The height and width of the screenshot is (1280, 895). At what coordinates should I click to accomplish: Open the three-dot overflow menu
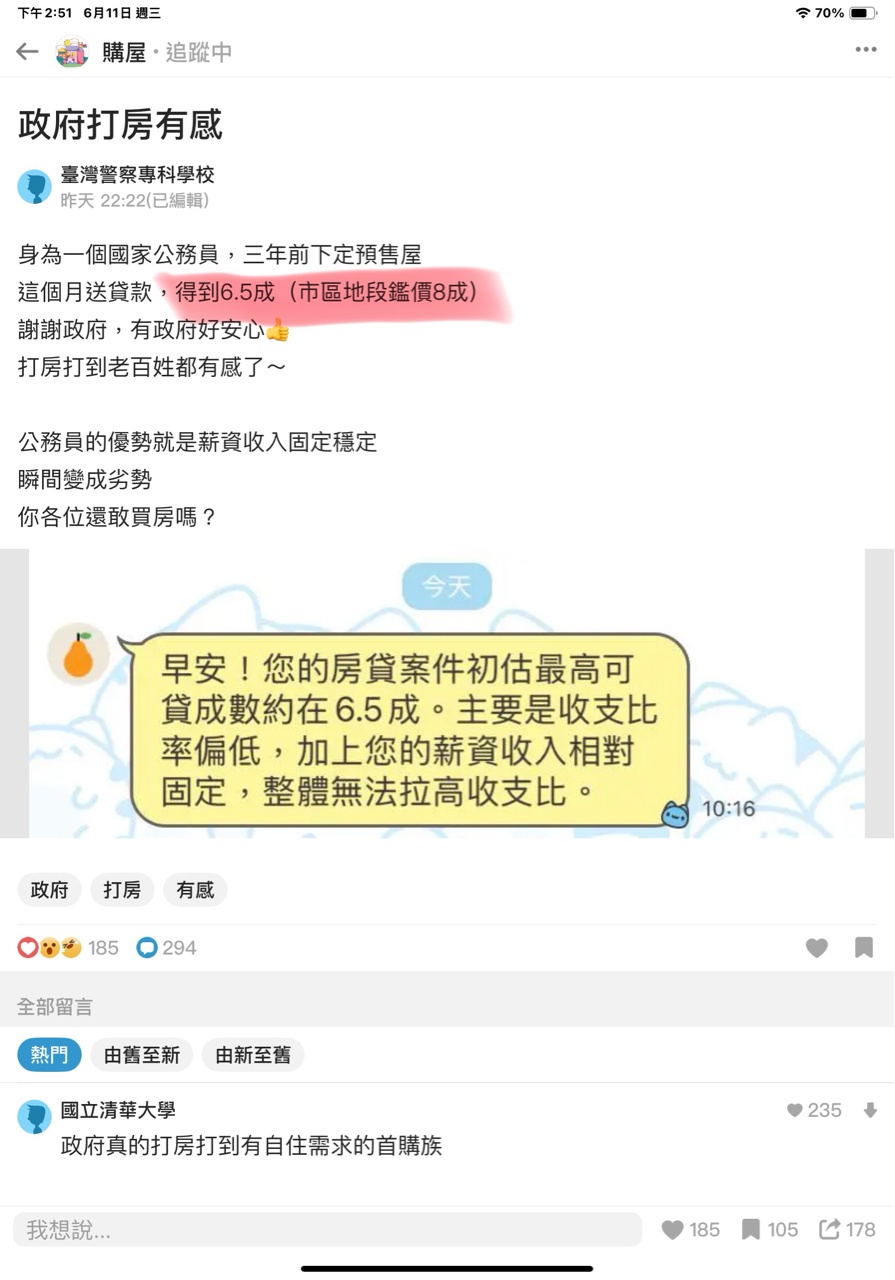(x=865, y=51)
